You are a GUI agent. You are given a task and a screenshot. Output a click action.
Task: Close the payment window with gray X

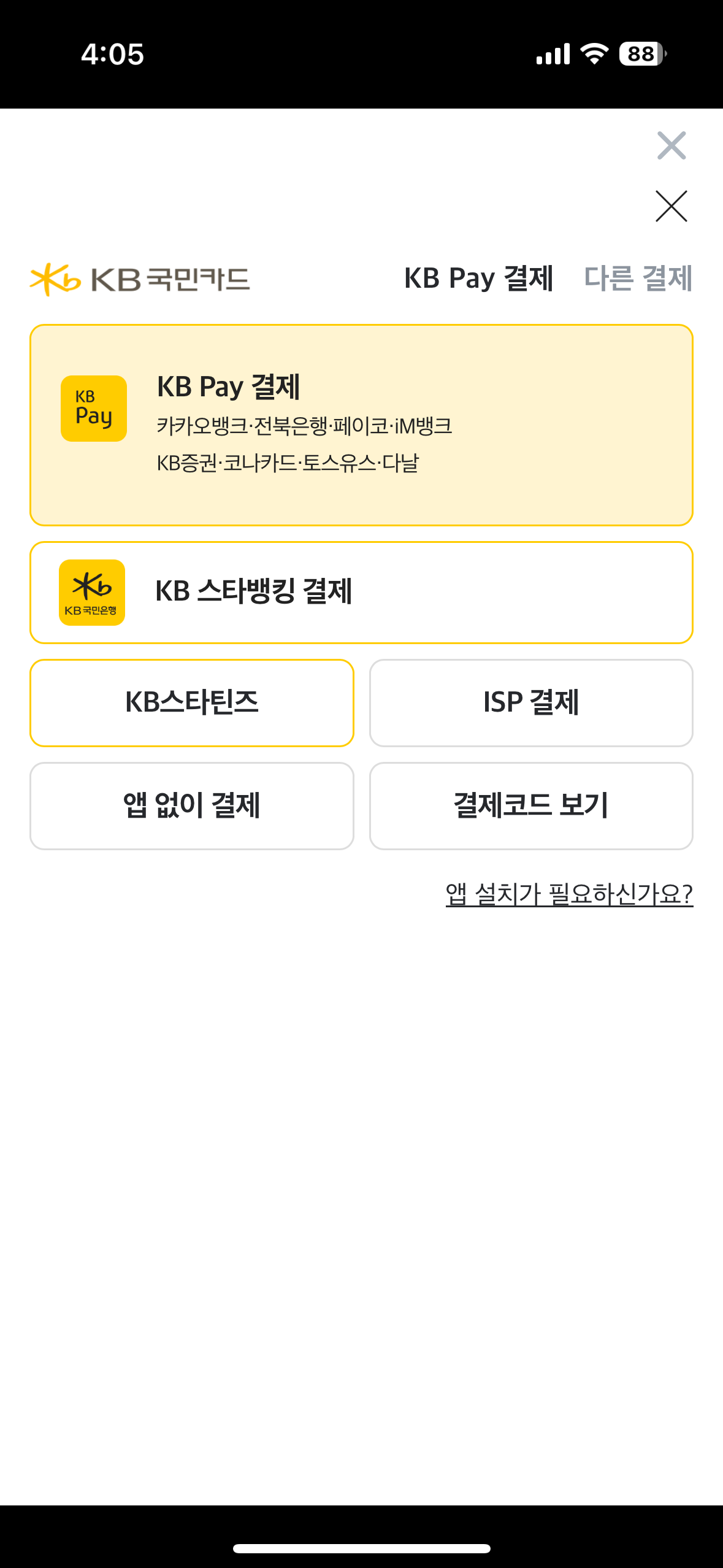tap(671, 145)
